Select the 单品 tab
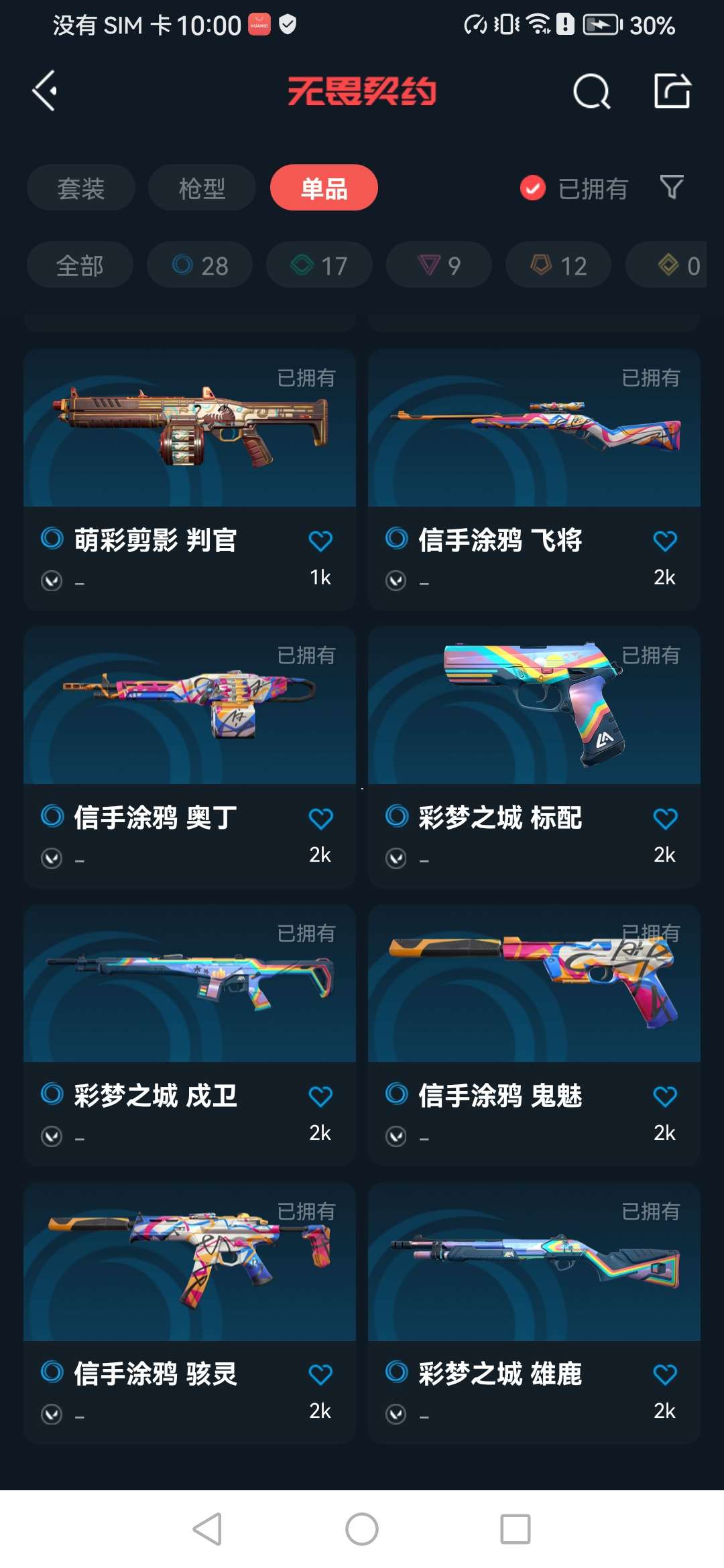The image size is (724, 1568). [x=324, y=188]
